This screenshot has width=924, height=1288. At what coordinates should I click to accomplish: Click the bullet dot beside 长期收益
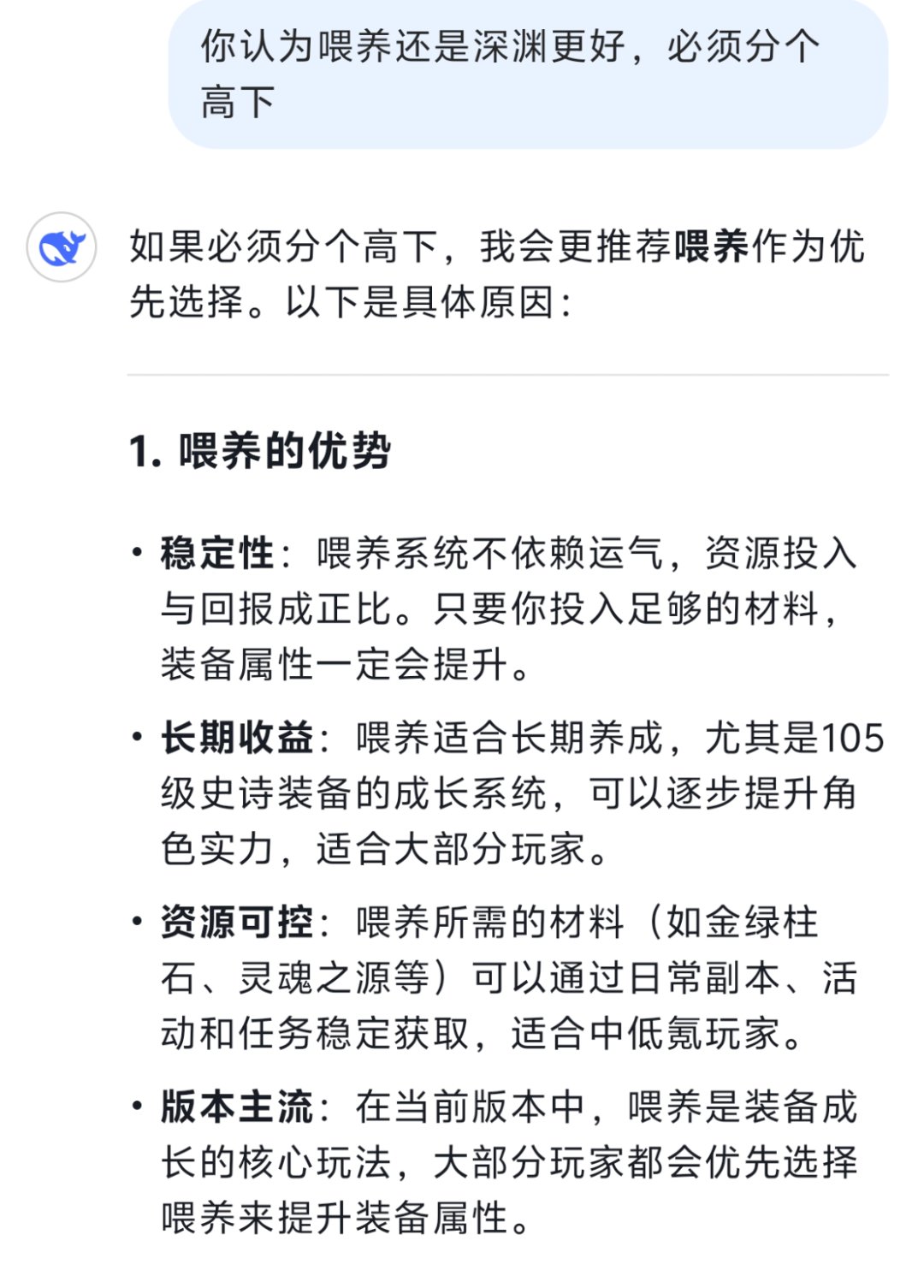(x=137, y=736)
